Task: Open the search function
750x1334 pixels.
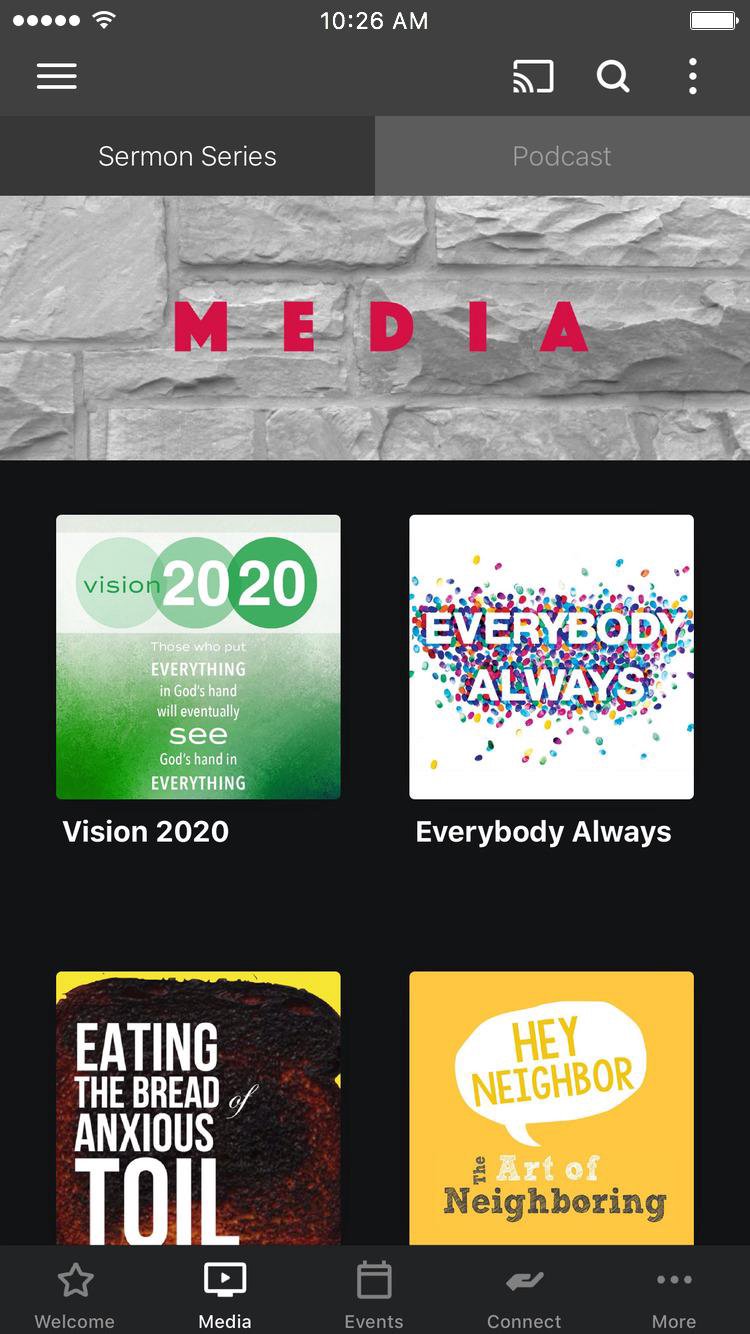Action: click(x=613, y=76)
